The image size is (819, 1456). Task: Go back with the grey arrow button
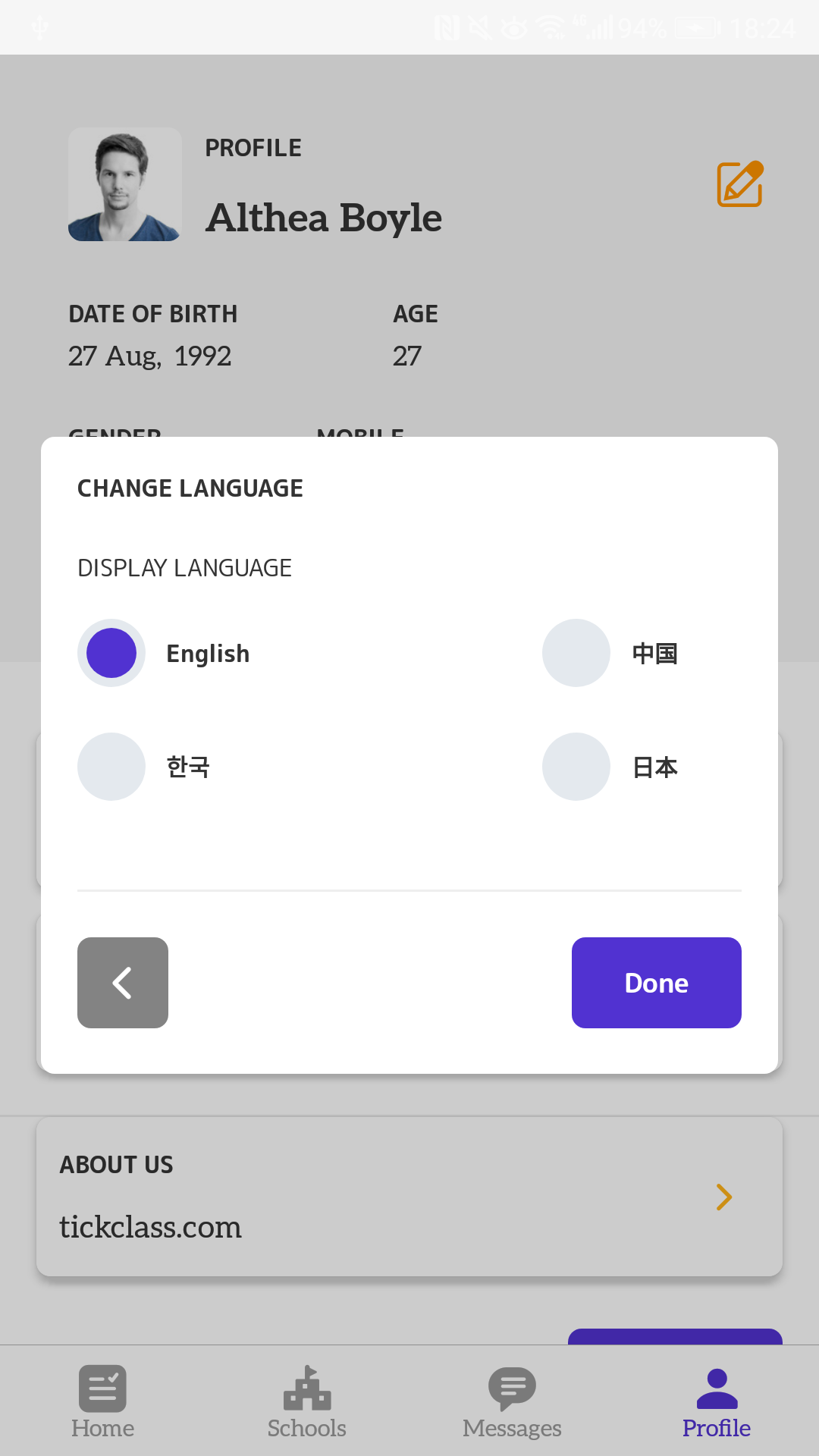[x=123, y=983]
